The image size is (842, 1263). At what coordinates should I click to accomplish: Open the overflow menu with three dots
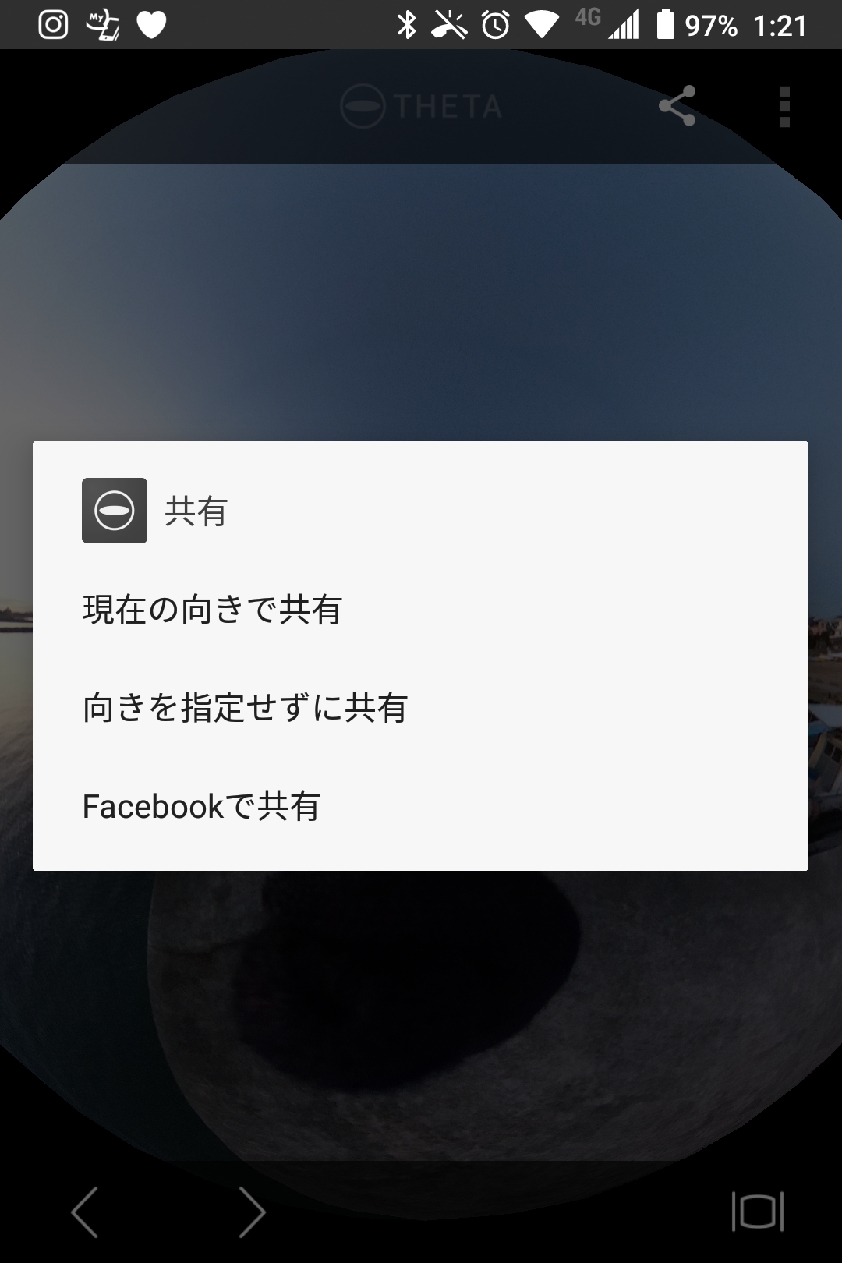(785, 105)
